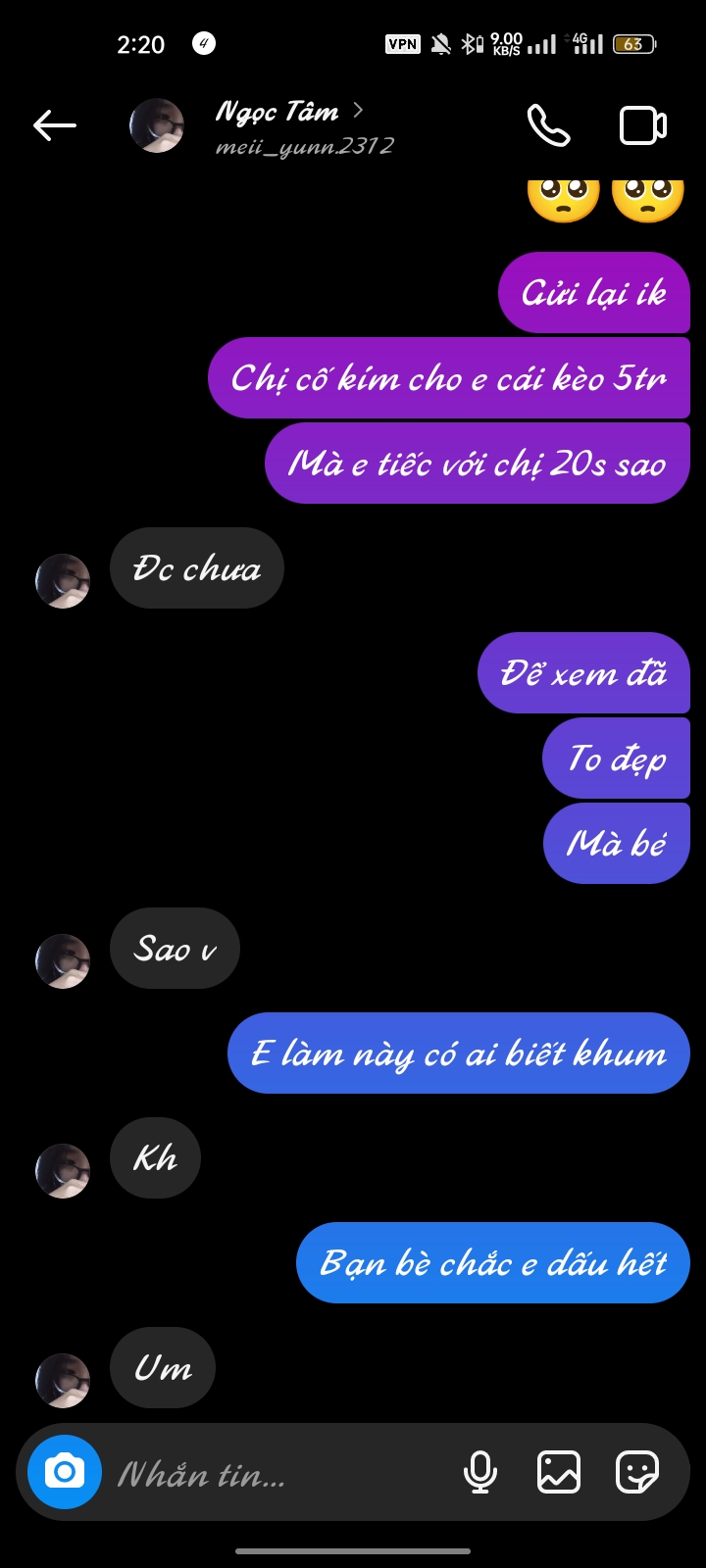The image size is (706, 1568).
Task: Open the camera from the message bar
Action: [65, 1472]
